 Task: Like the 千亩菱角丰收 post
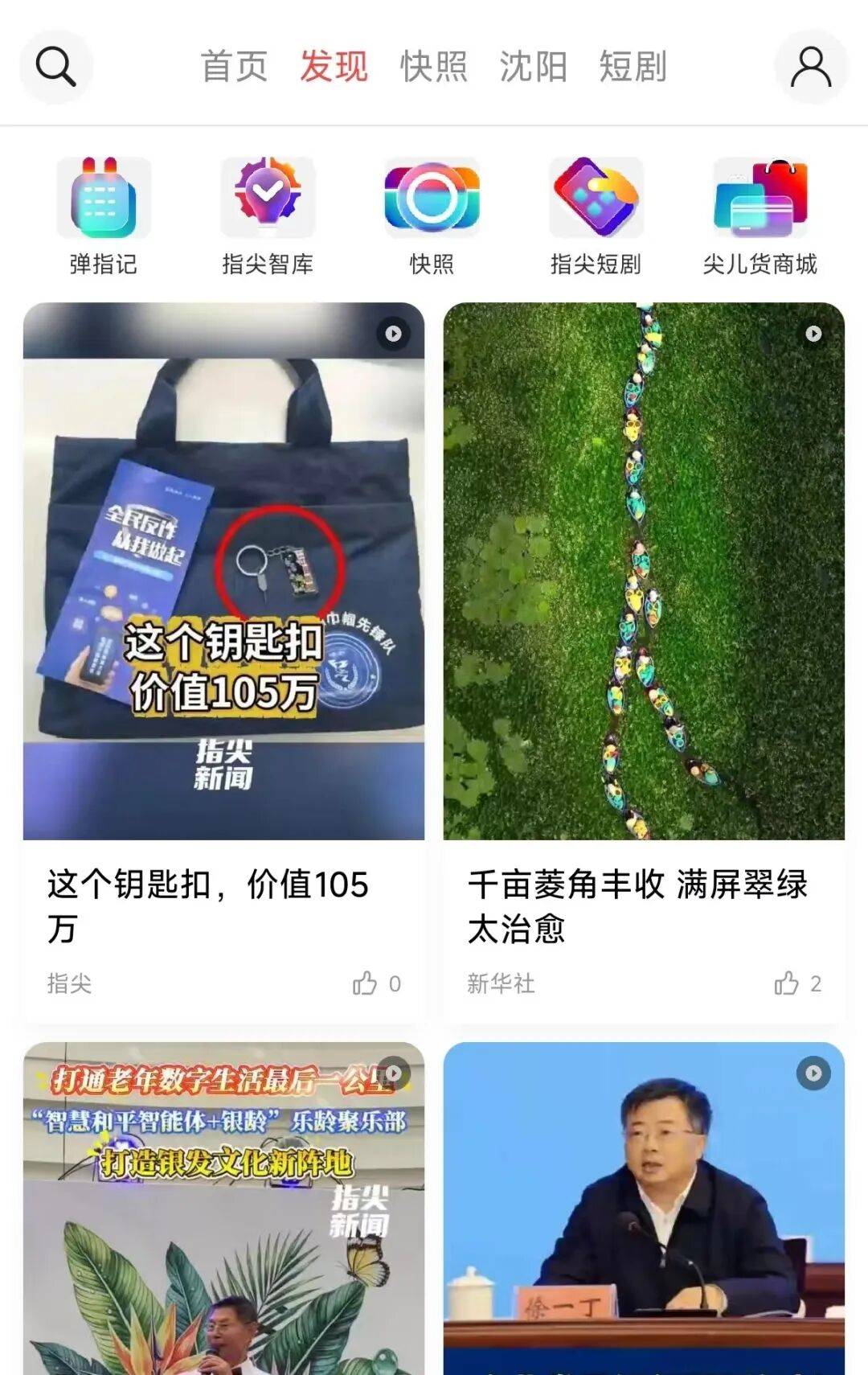point(797,983)
